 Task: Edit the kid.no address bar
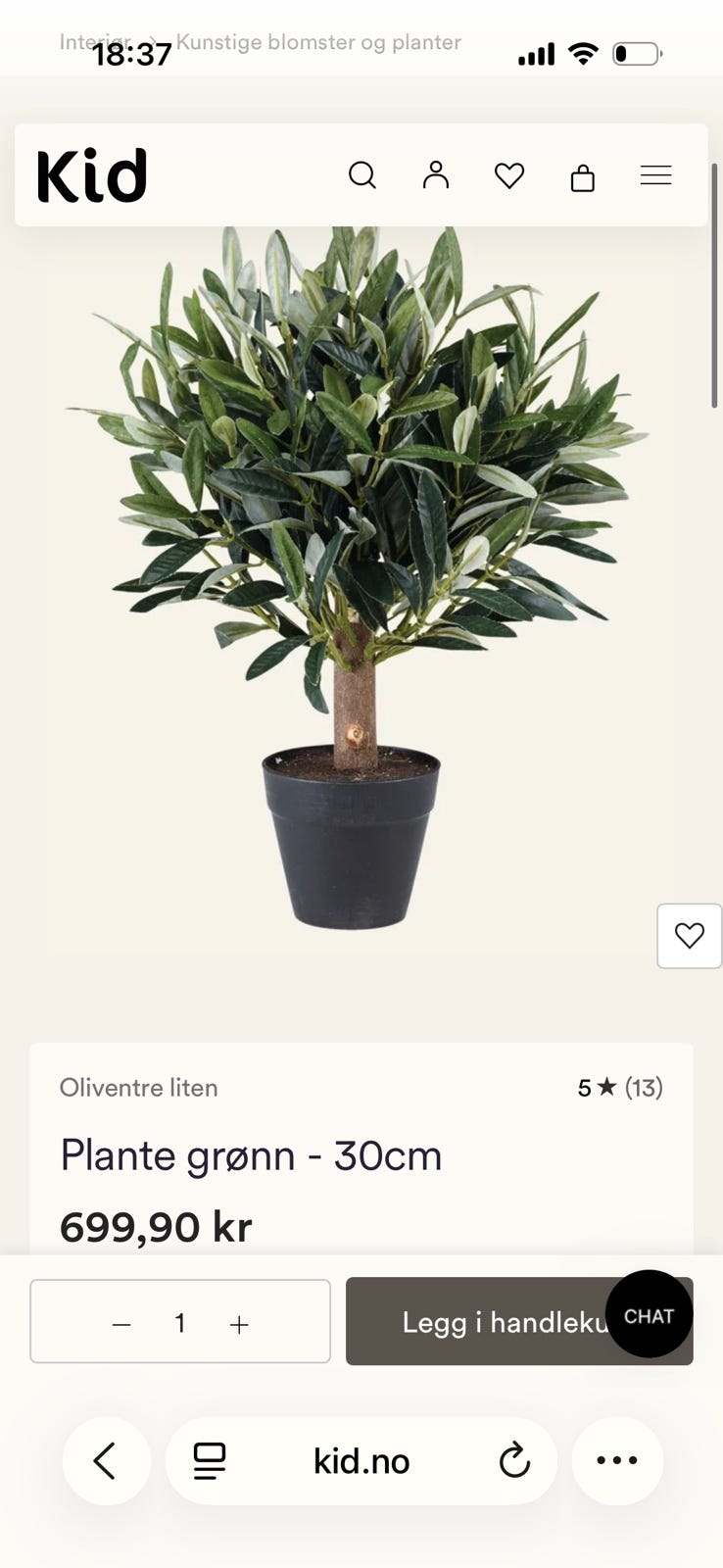click(x=361, y=1461)
